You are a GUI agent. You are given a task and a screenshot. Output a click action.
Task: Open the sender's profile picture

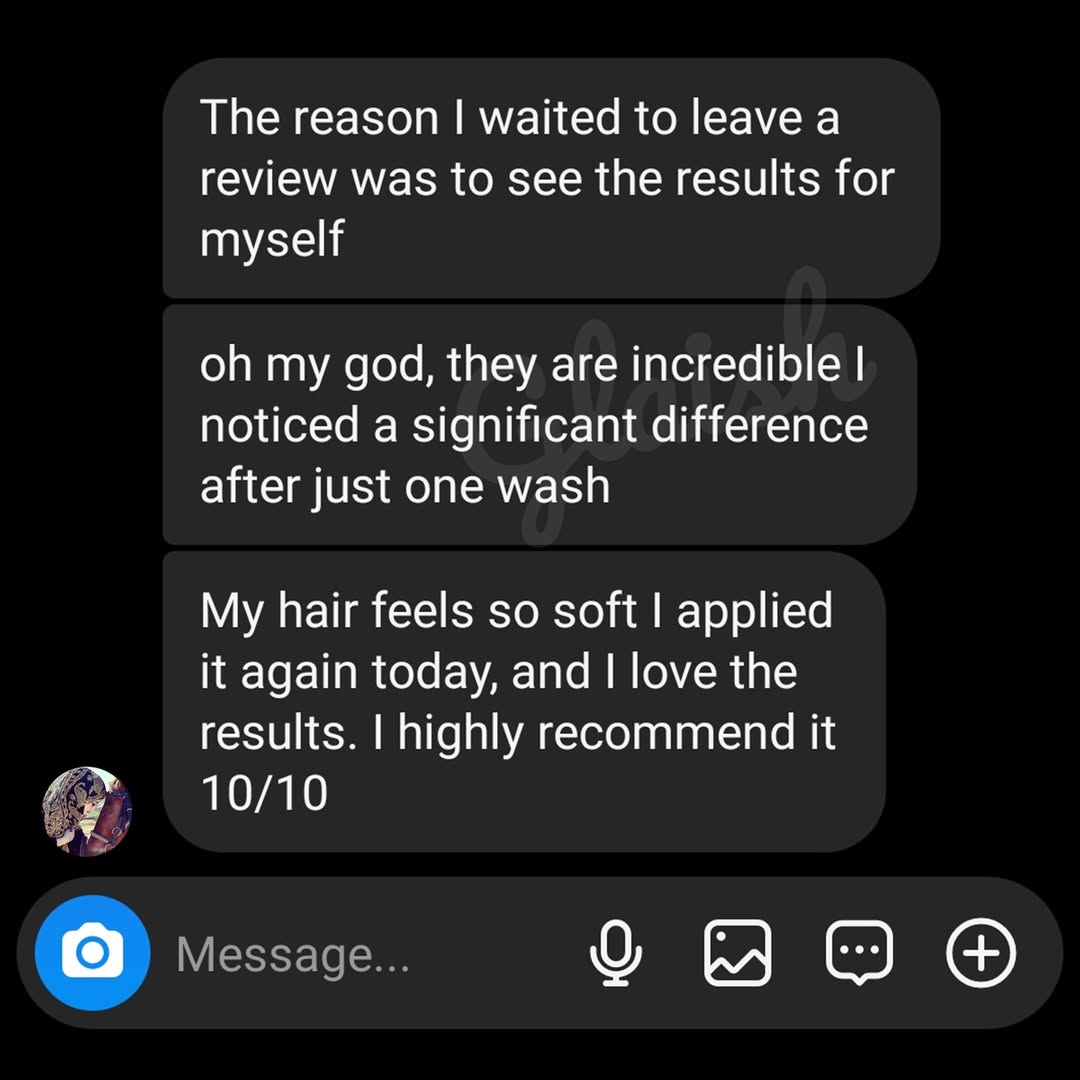[87, 811]
